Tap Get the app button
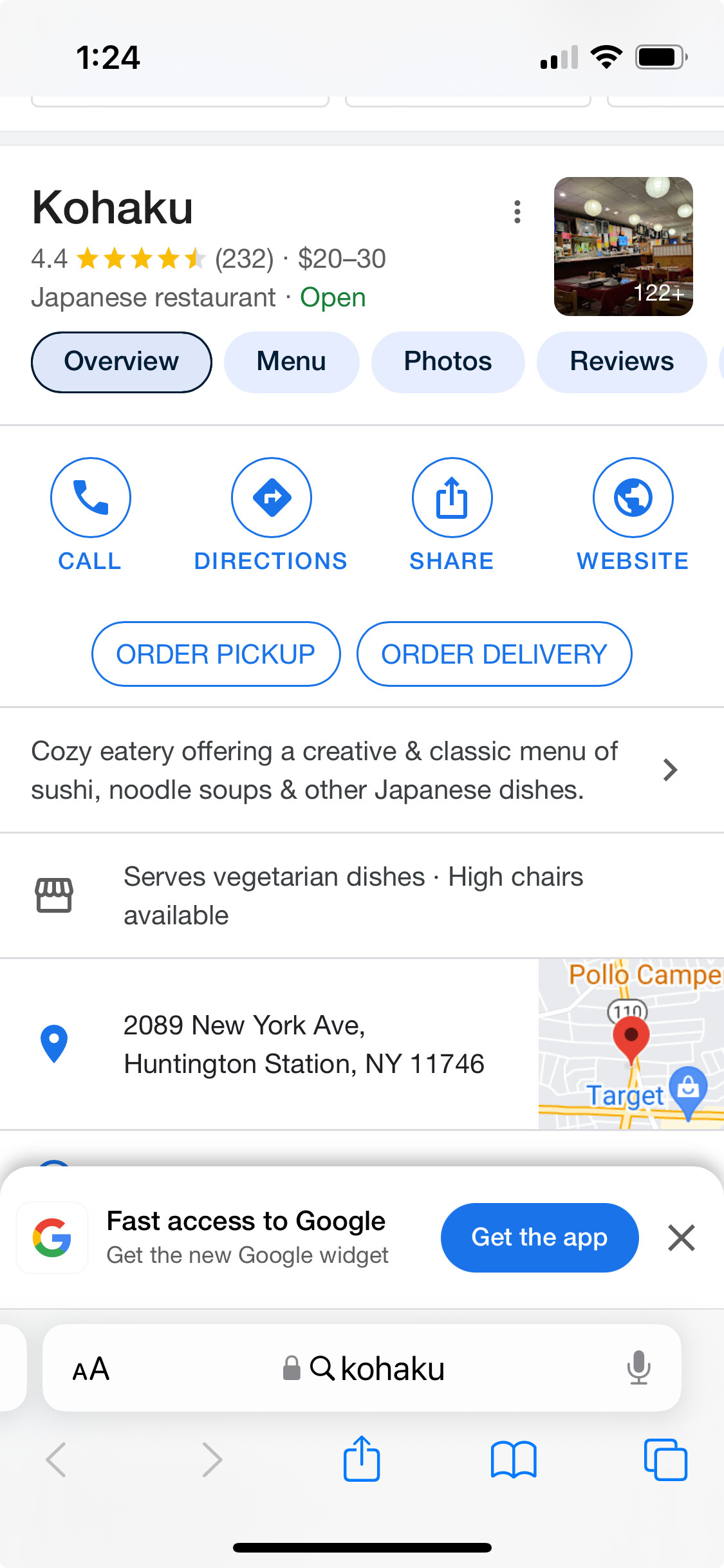Viewport: 724px width, 1568px height. pos(539,1237)
